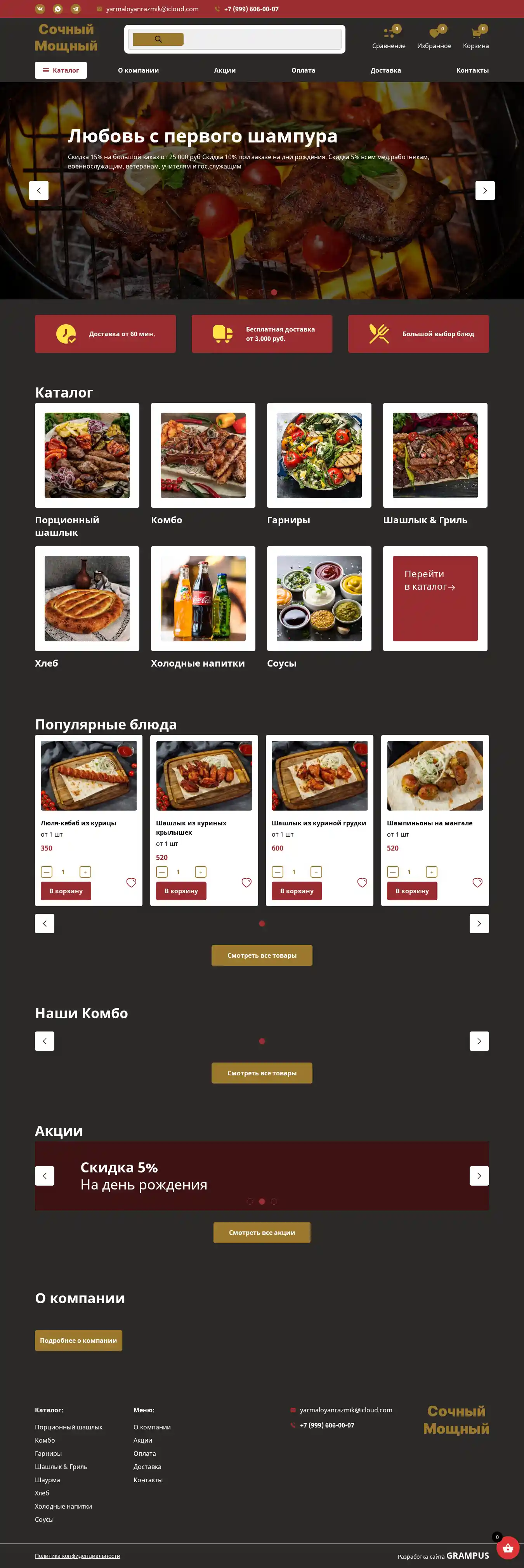Open Избранное favorites
The image size is (524, 1568).
coord(434,38)
